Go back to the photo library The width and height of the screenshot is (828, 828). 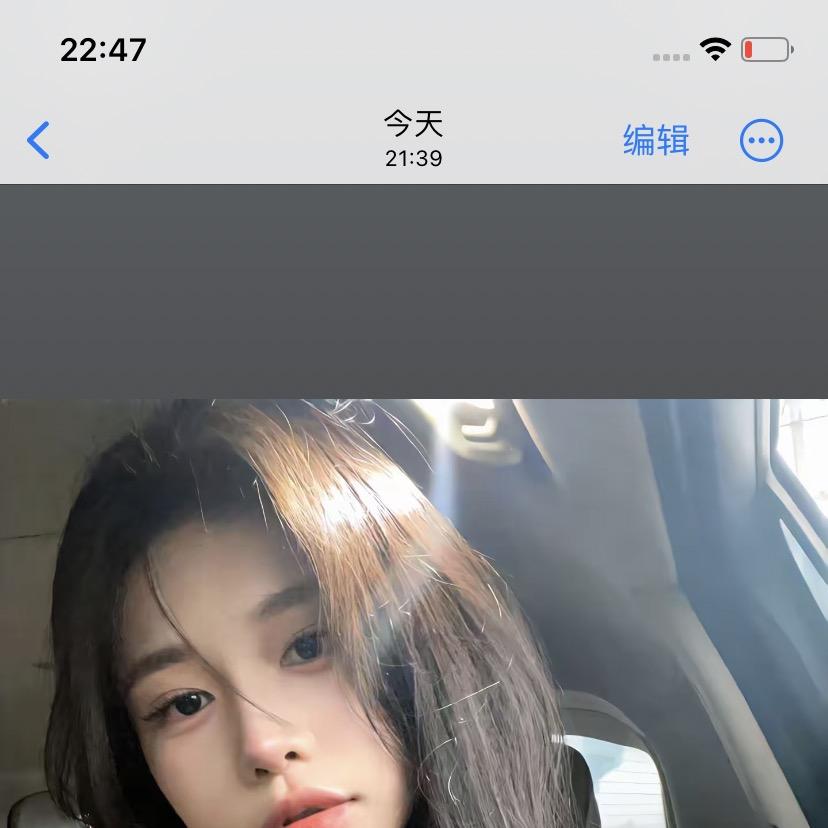(38, 141)
